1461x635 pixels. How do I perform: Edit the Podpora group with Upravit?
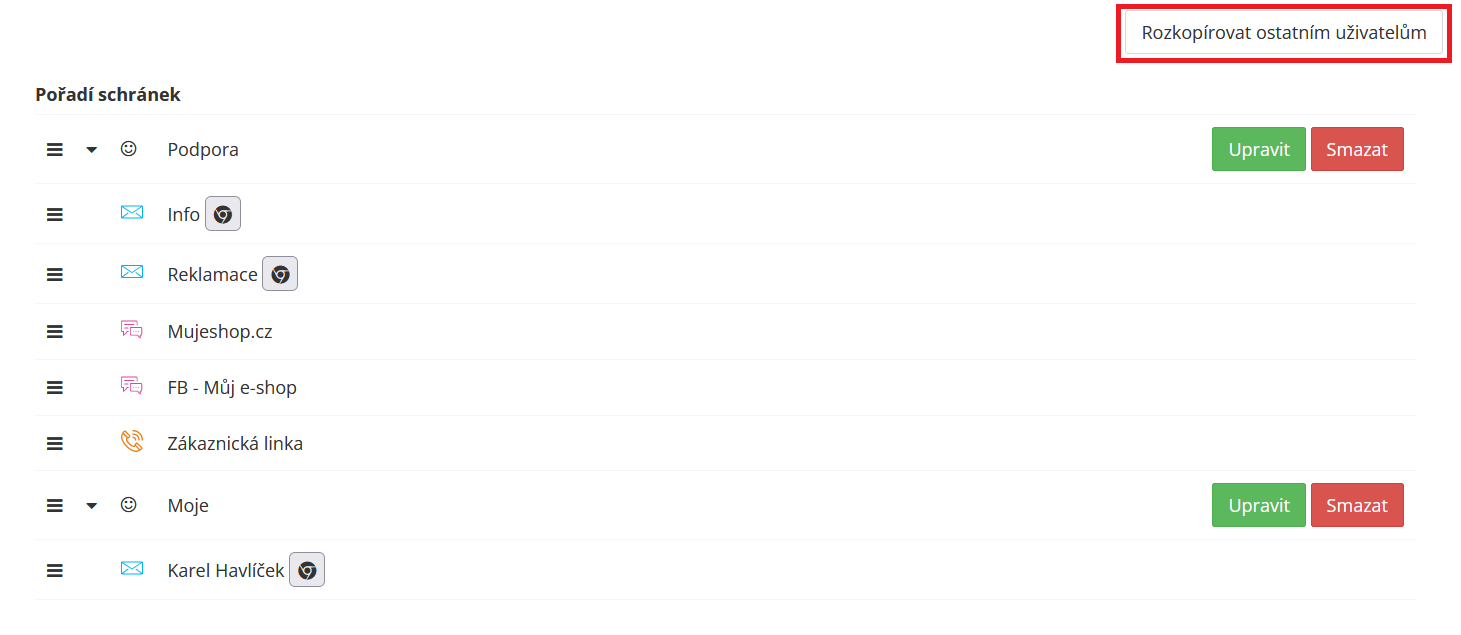point(1258,149)
